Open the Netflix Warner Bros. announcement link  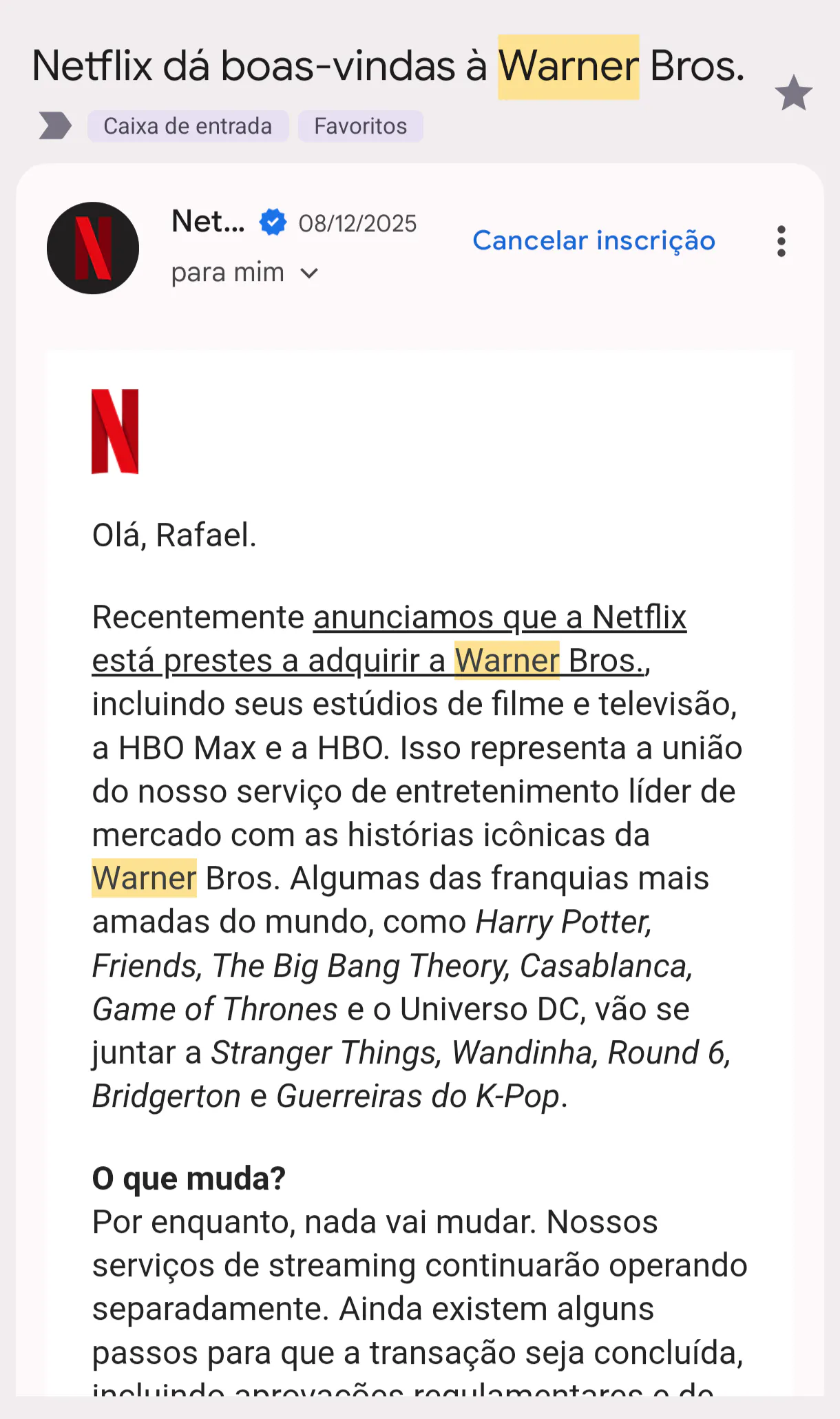coord(389,639)
